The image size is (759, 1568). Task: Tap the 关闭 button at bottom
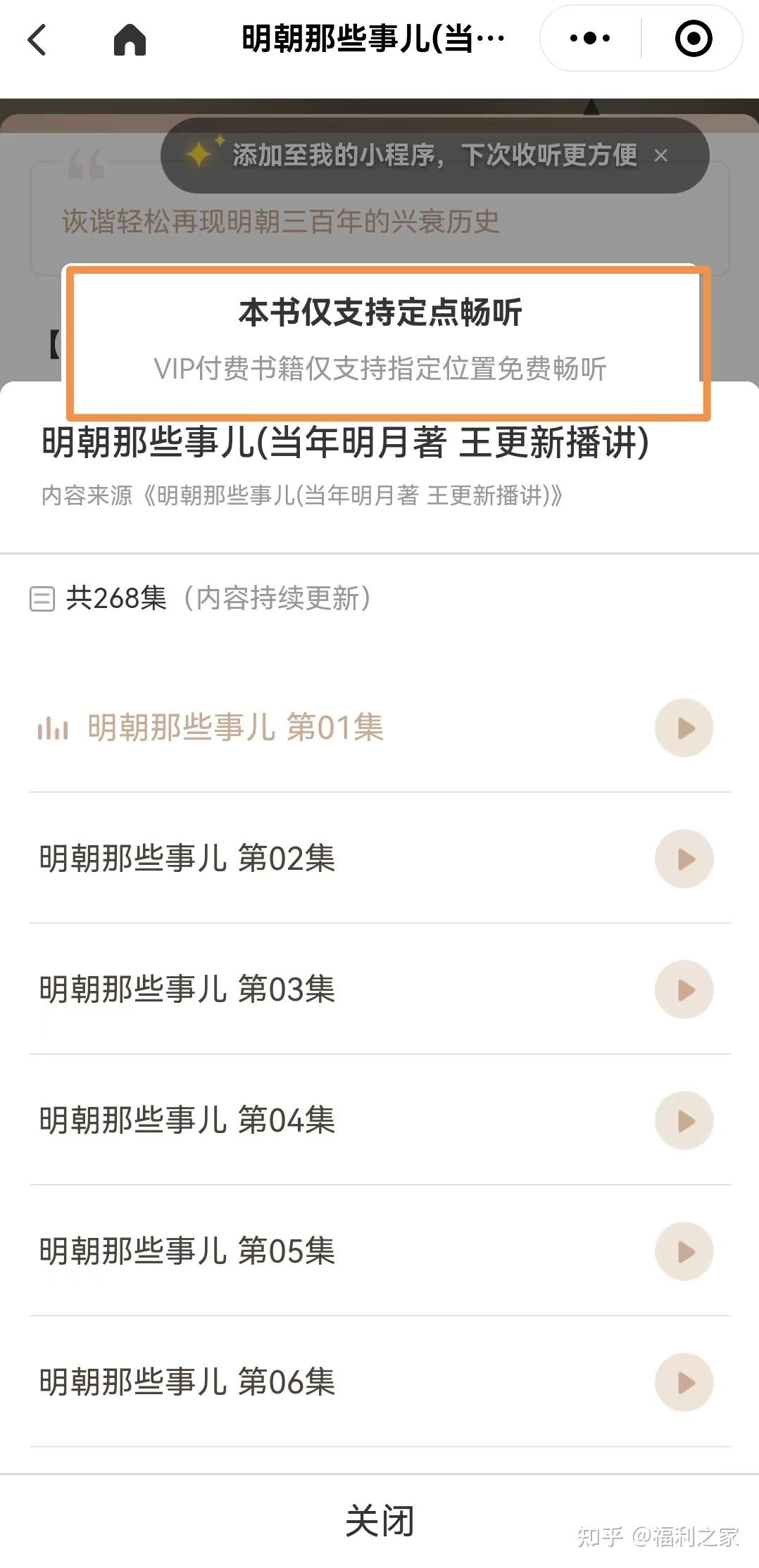pos(379,1517)
